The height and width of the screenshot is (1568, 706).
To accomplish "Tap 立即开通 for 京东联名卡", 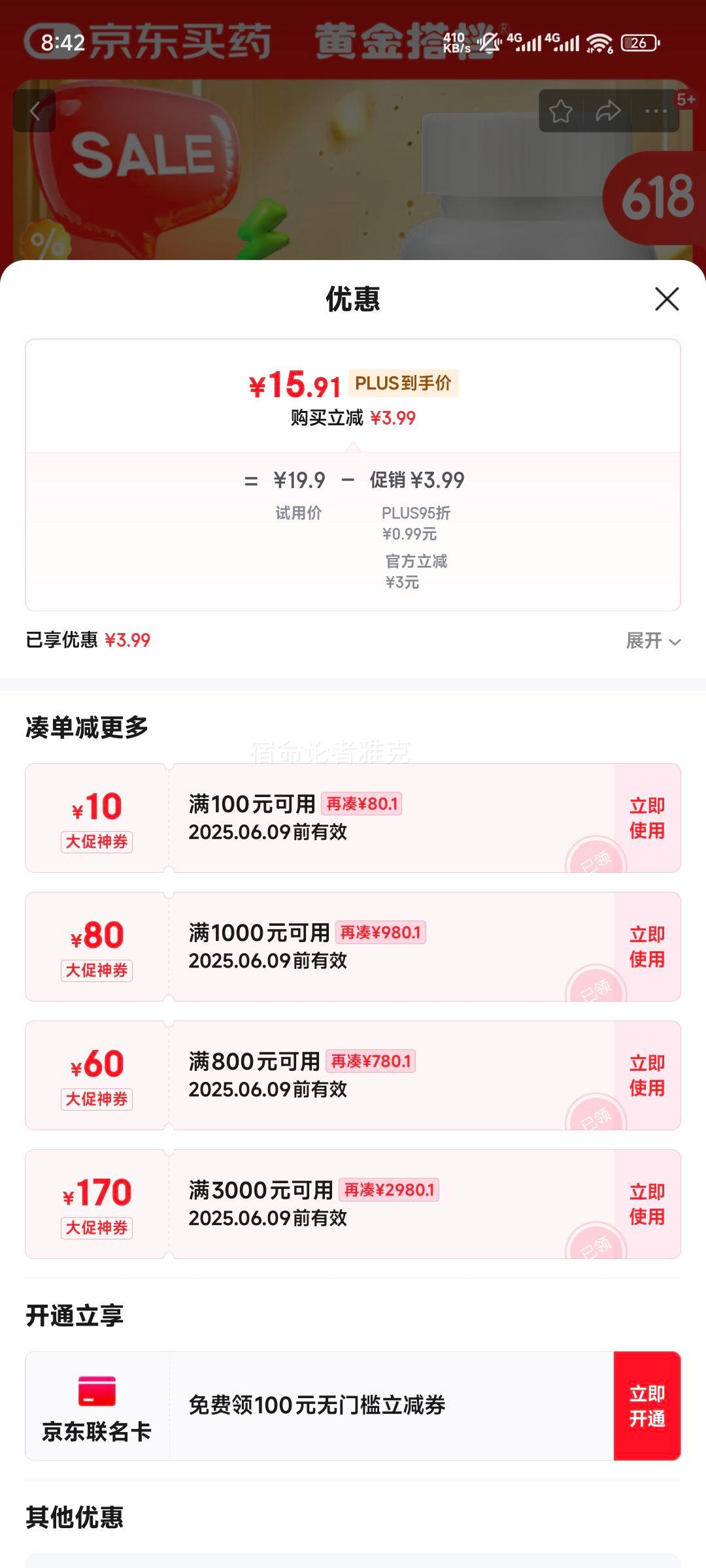I will click(647, 1406).
